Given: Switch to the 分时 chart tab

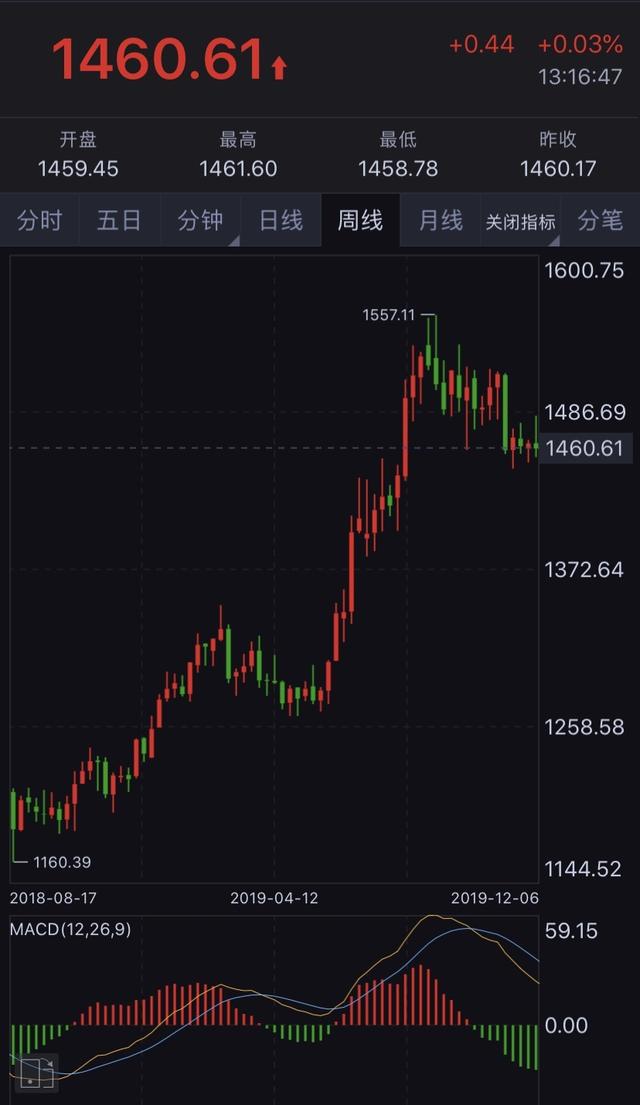Looking at the screenshot, I should [x=40, y=221].
